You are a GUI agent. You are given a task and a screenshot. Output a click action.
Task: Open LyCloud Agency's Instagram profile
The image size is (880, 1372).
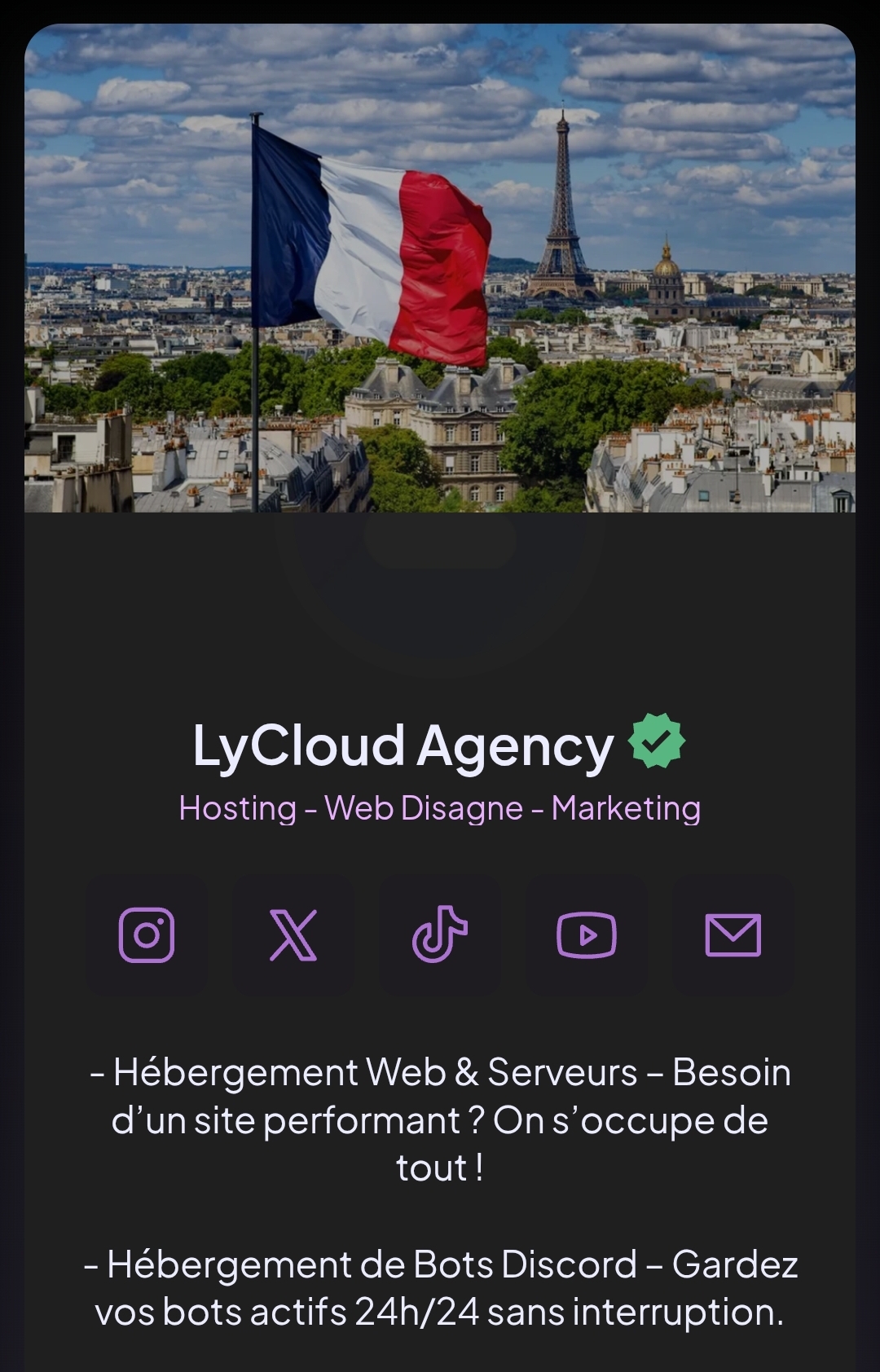[147, 934]
